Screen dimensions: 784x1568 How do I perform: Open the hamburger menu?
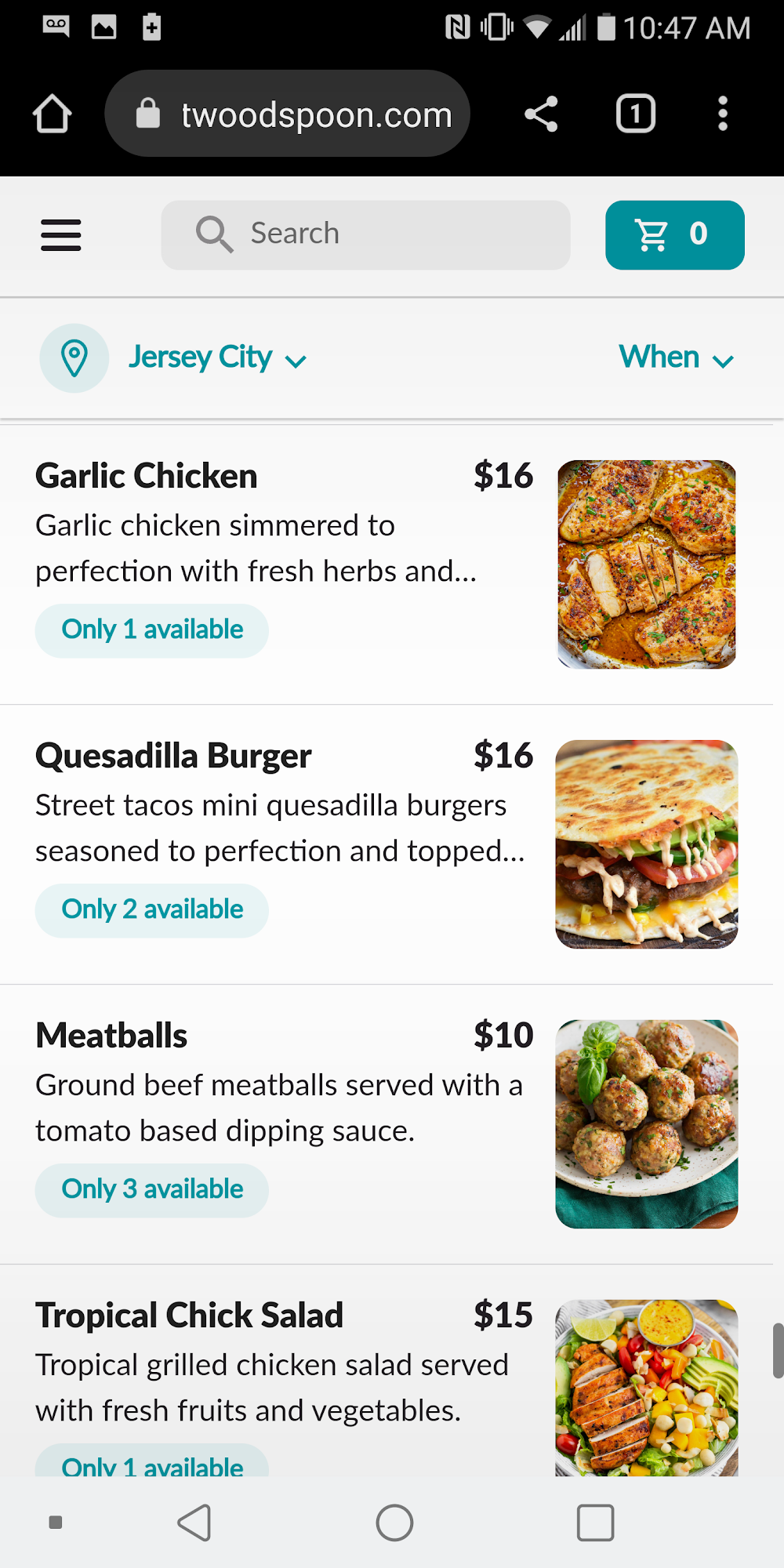tap(61, 235)
